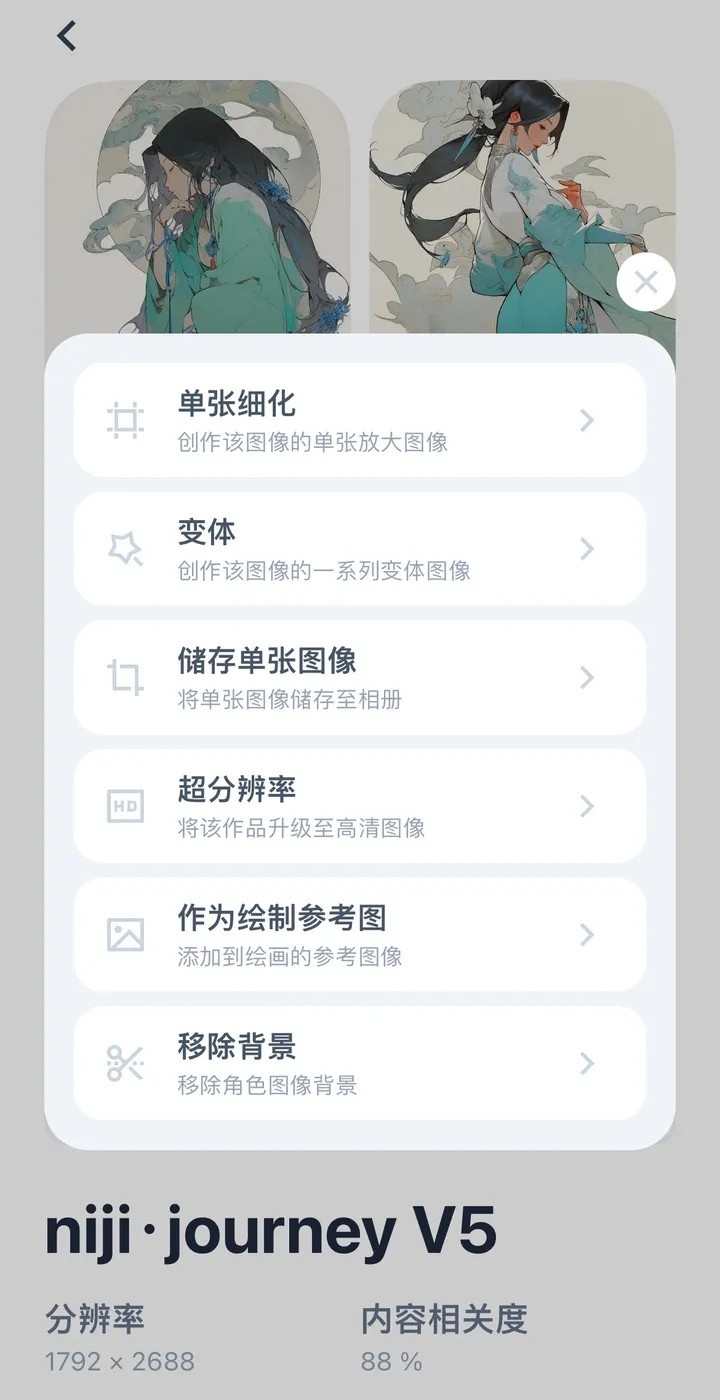
Task: Go back using the top-left arrow
Action: tap(67, 37)
